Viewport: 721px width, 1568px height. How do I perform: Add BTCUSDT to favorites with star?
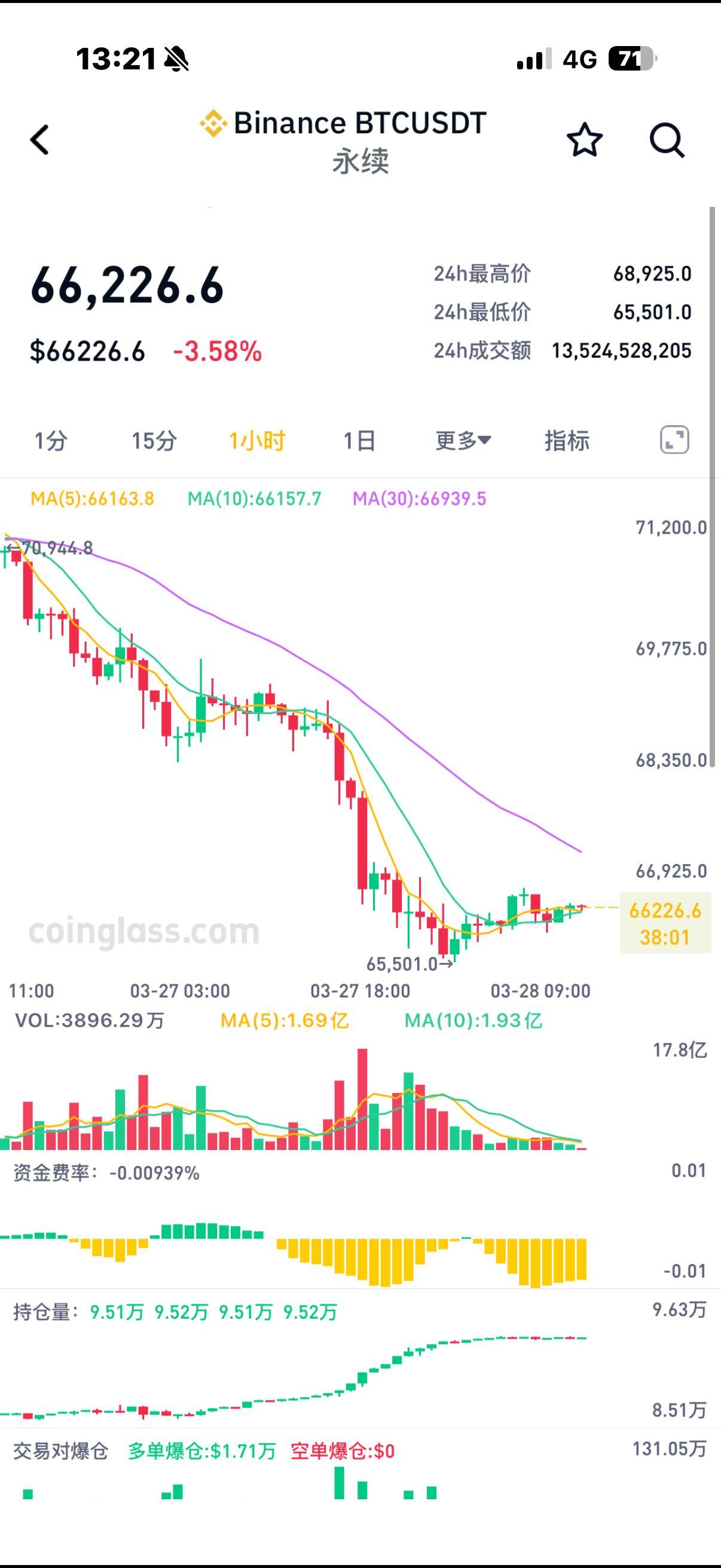[584, 139]
